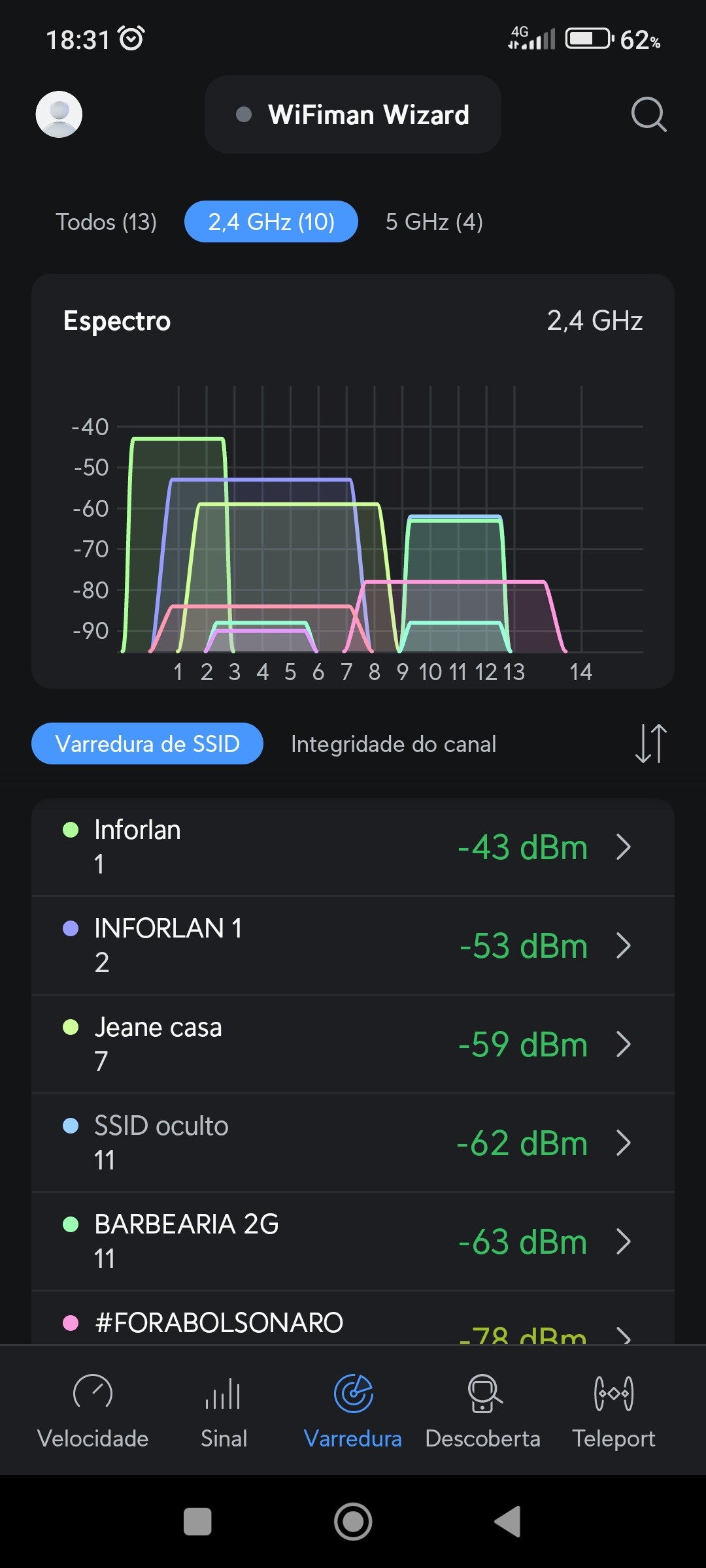The height and width of the screenshot is (1568, 706).
Task: Select the Varredura de SSID view
Action: pyautogui.click(x=147, y=744)
